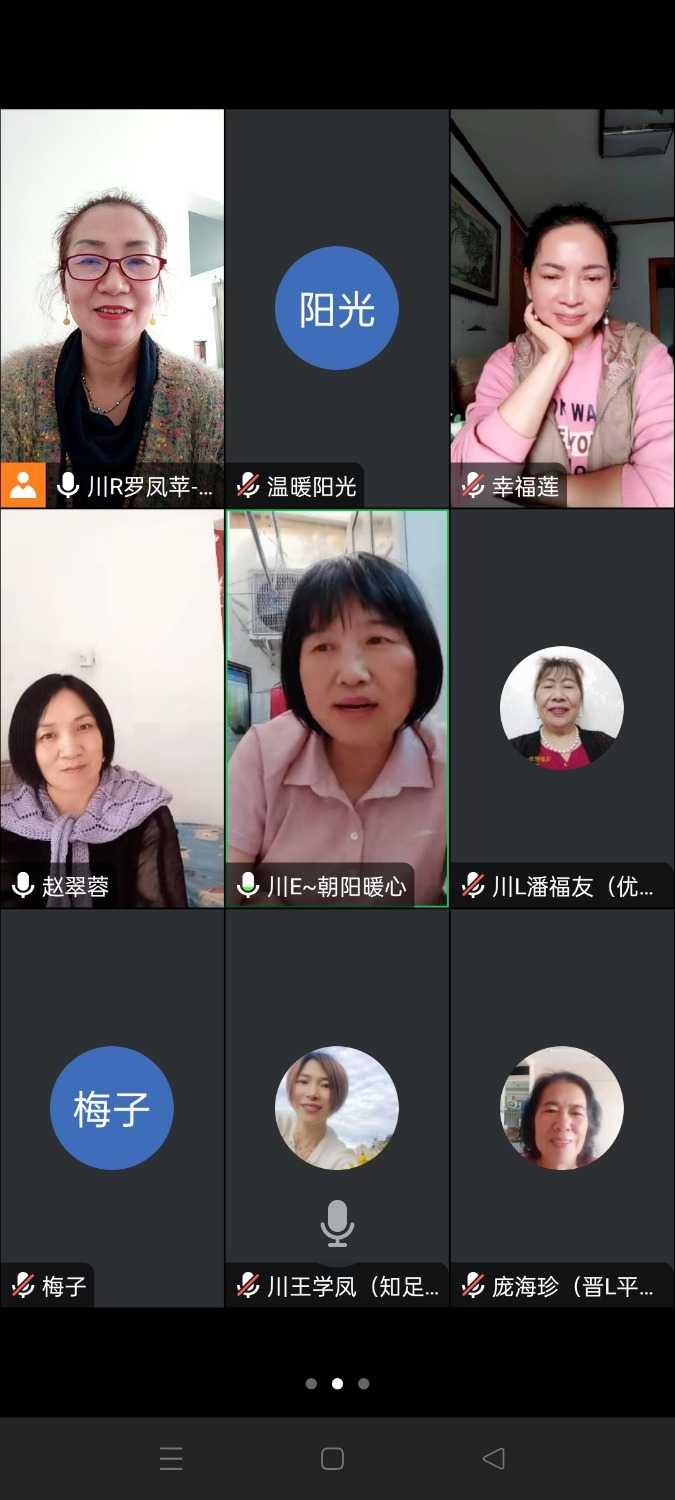
Task: Go back with the system back button
Action: click(493, 1459)
